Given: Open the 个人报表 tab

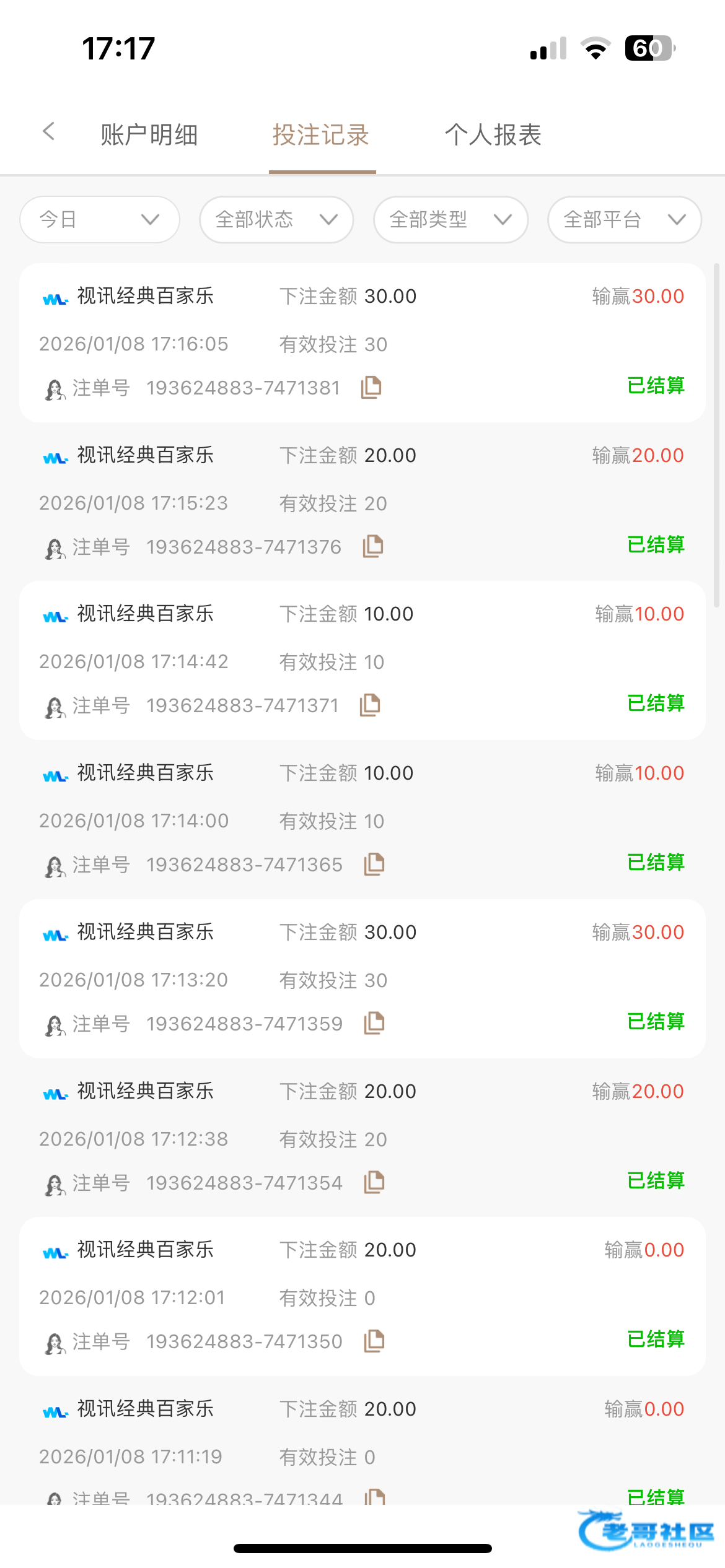Looking at the screenshot, I should (x=493, y=134).
